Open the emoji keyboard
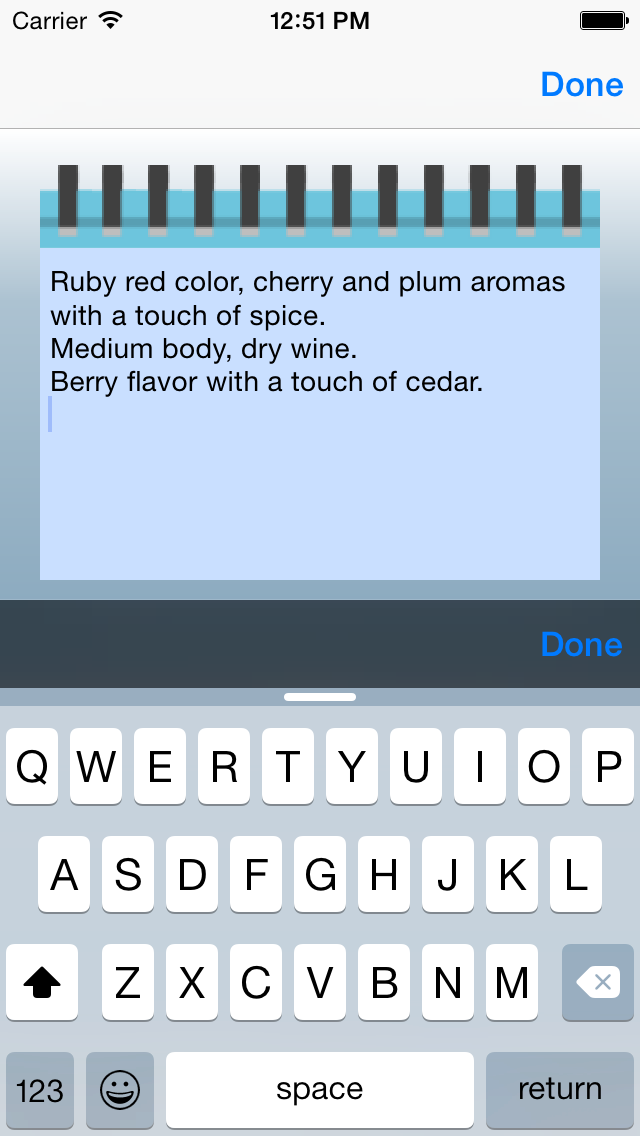This screenshot has width=640, height=1136. [120, 1090]
